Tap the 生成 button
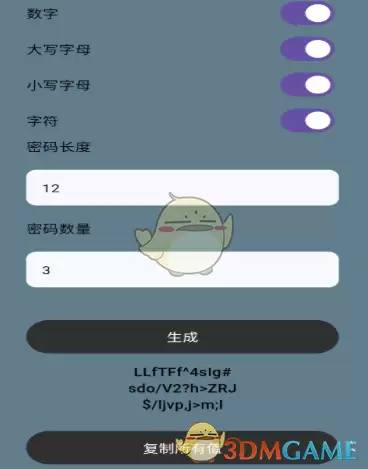 tap(182, 337)
